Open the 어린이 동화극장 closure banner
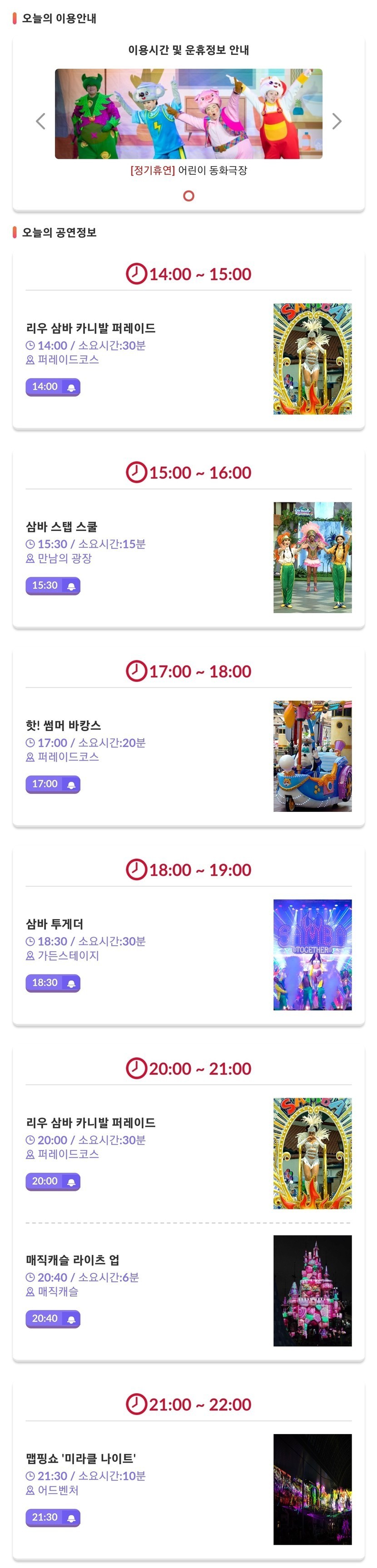Image resolution: width=377 pixels, height=1568 pixels. [x=188, y=114]
